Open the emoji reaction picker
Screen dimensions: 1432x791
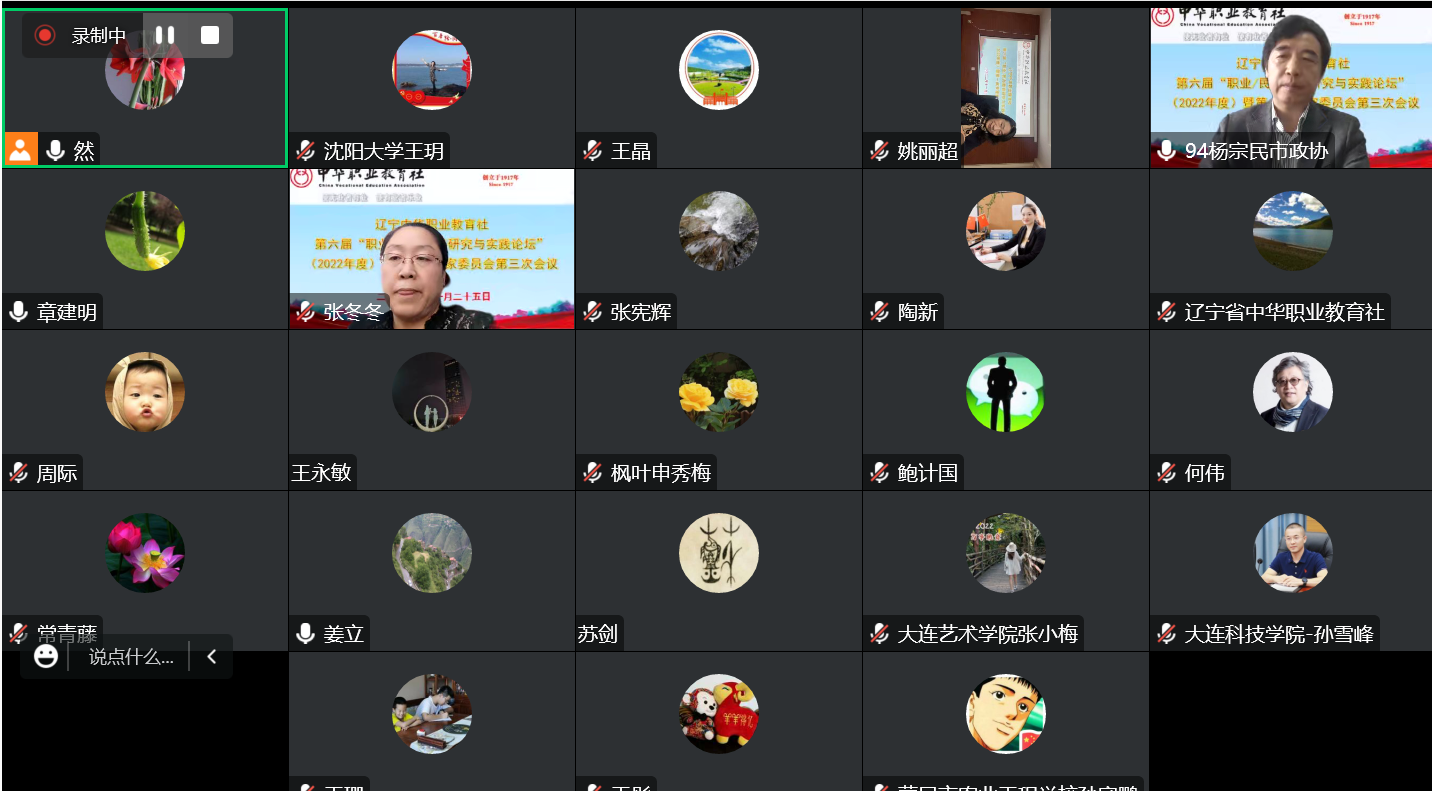(46, 657)
